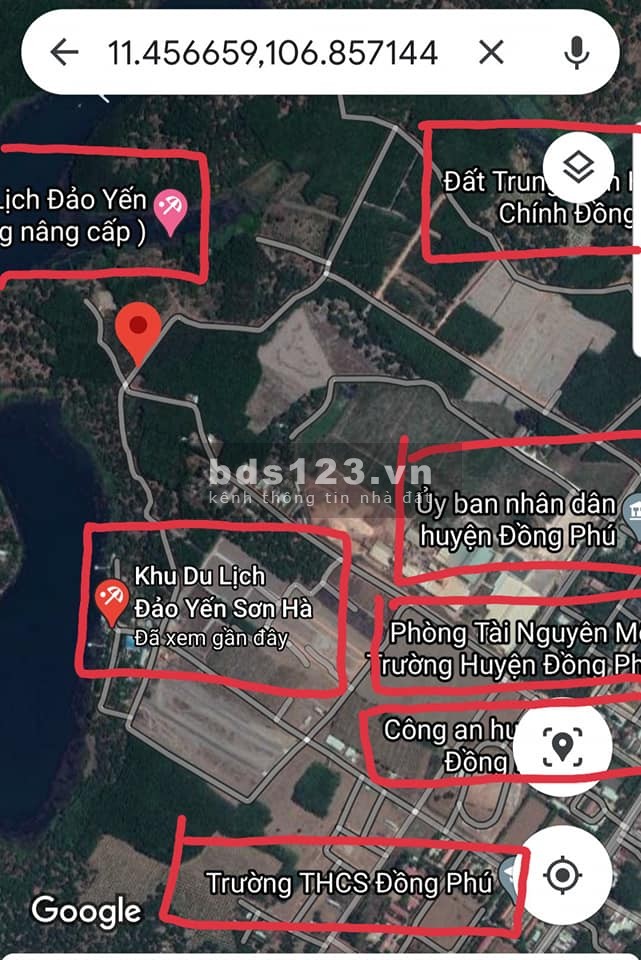Open Trường THCS Đồng Phú place marker
This screenshot has width=641, height=960.
coord(513,880)
